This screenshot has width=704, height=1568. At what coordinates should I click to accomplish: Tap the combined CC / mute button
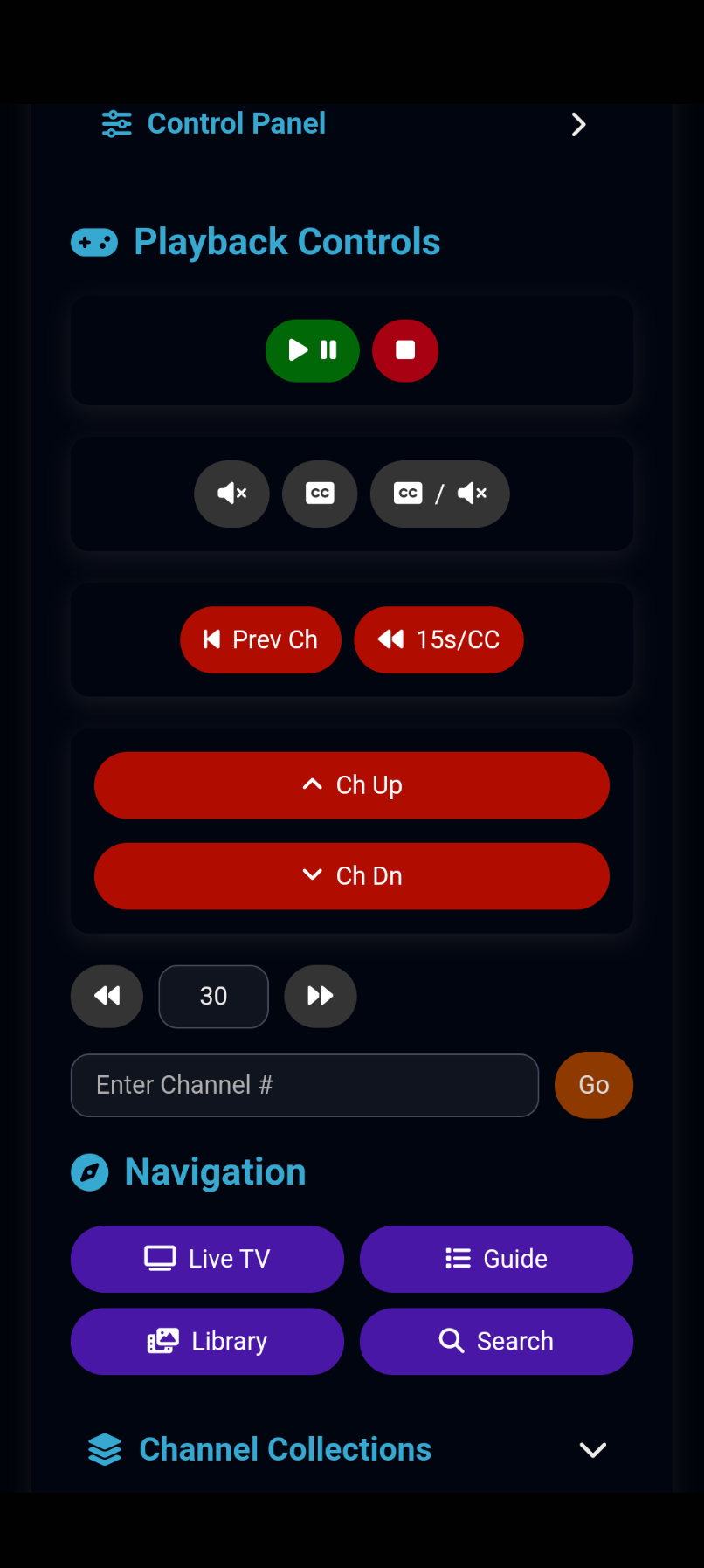[x=439, y=494]
